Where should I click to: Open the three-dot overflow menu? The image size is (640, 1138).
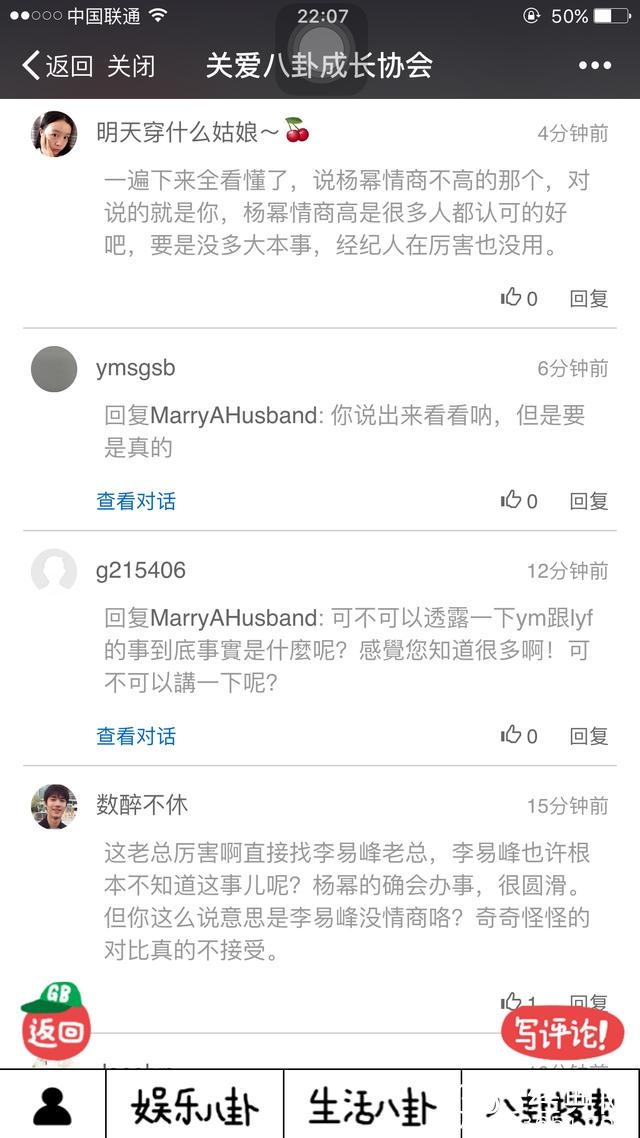point(594,66)
